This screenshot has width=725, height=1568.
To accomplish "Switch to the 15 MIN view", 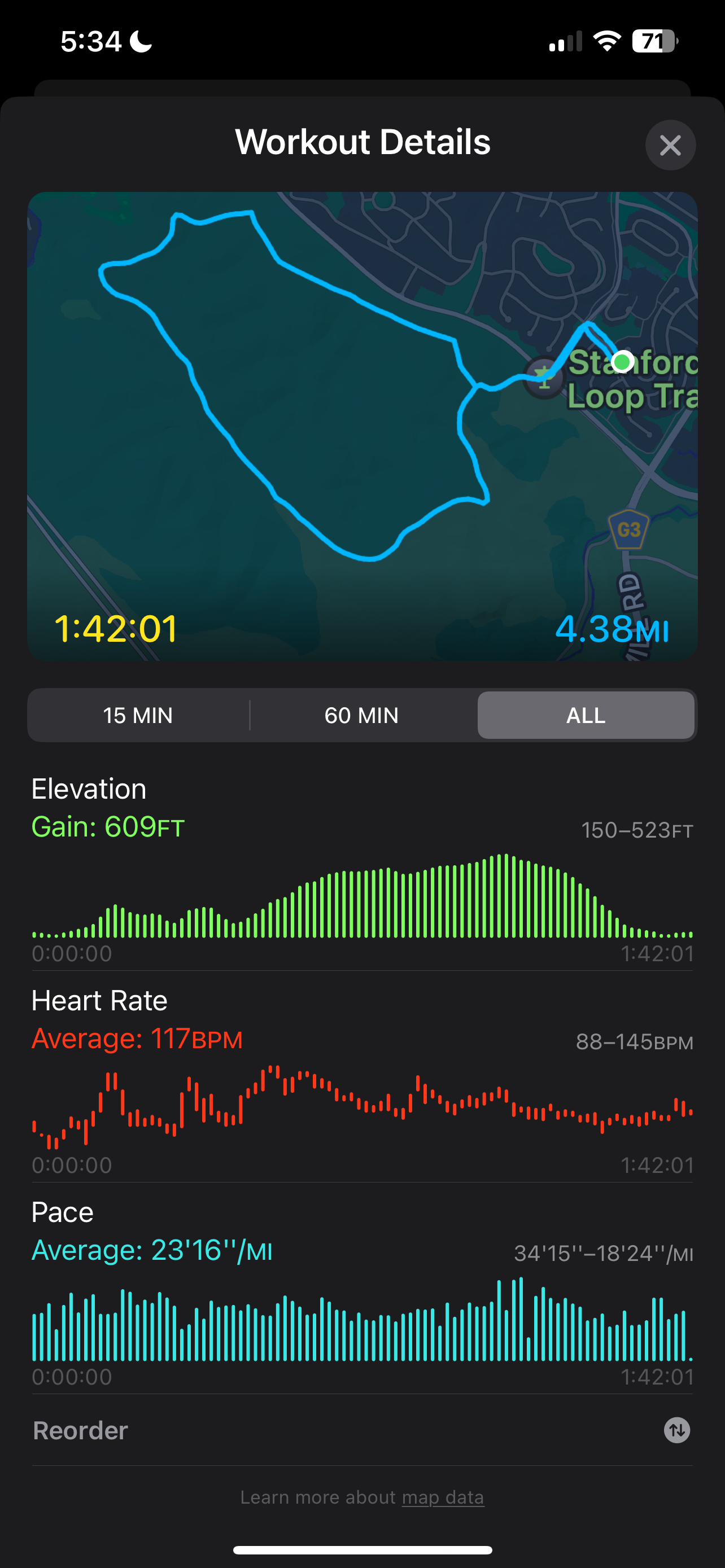I will click(x=138, y=715).
